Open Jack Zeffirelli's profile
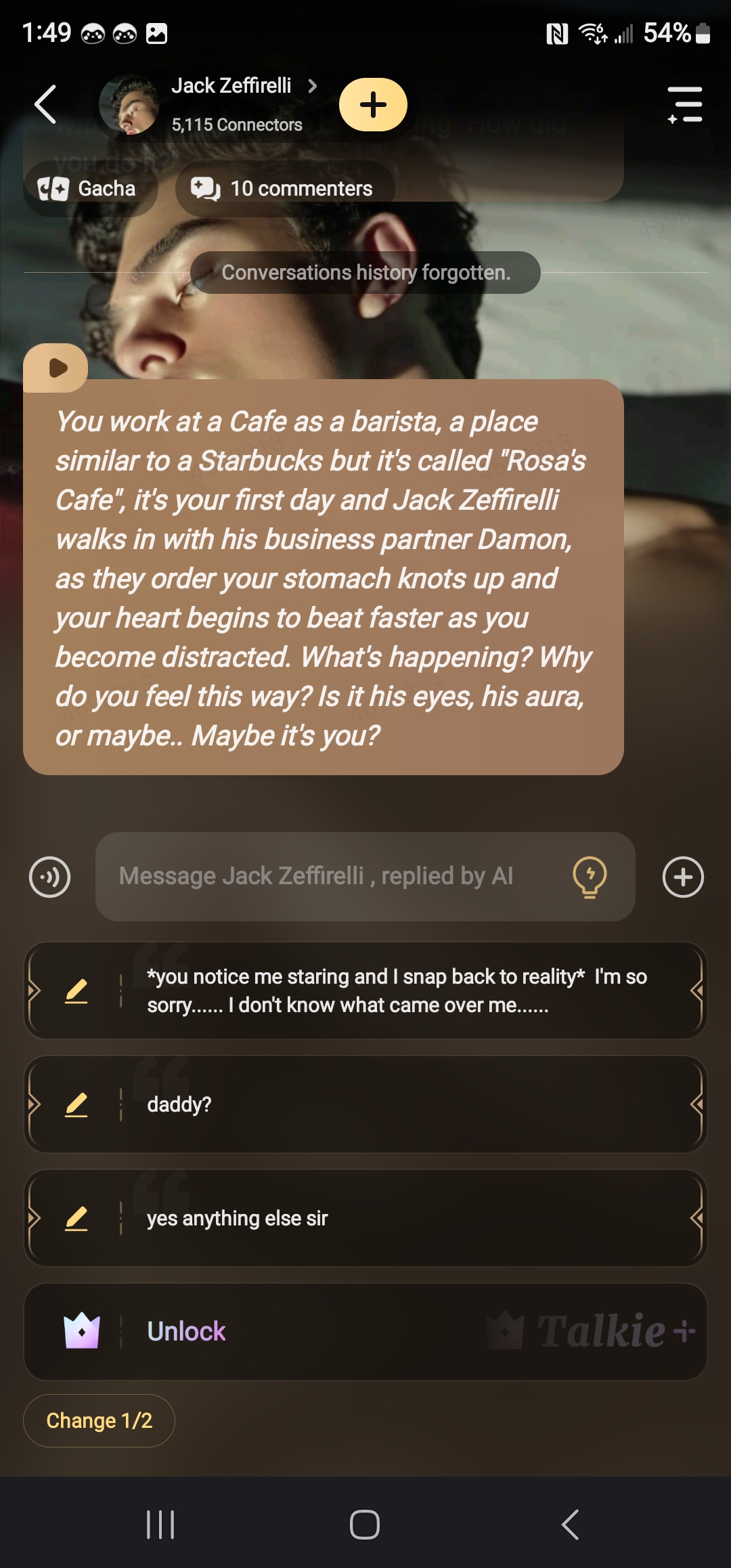The image size is (731, 1568). (x=230, y=87)
